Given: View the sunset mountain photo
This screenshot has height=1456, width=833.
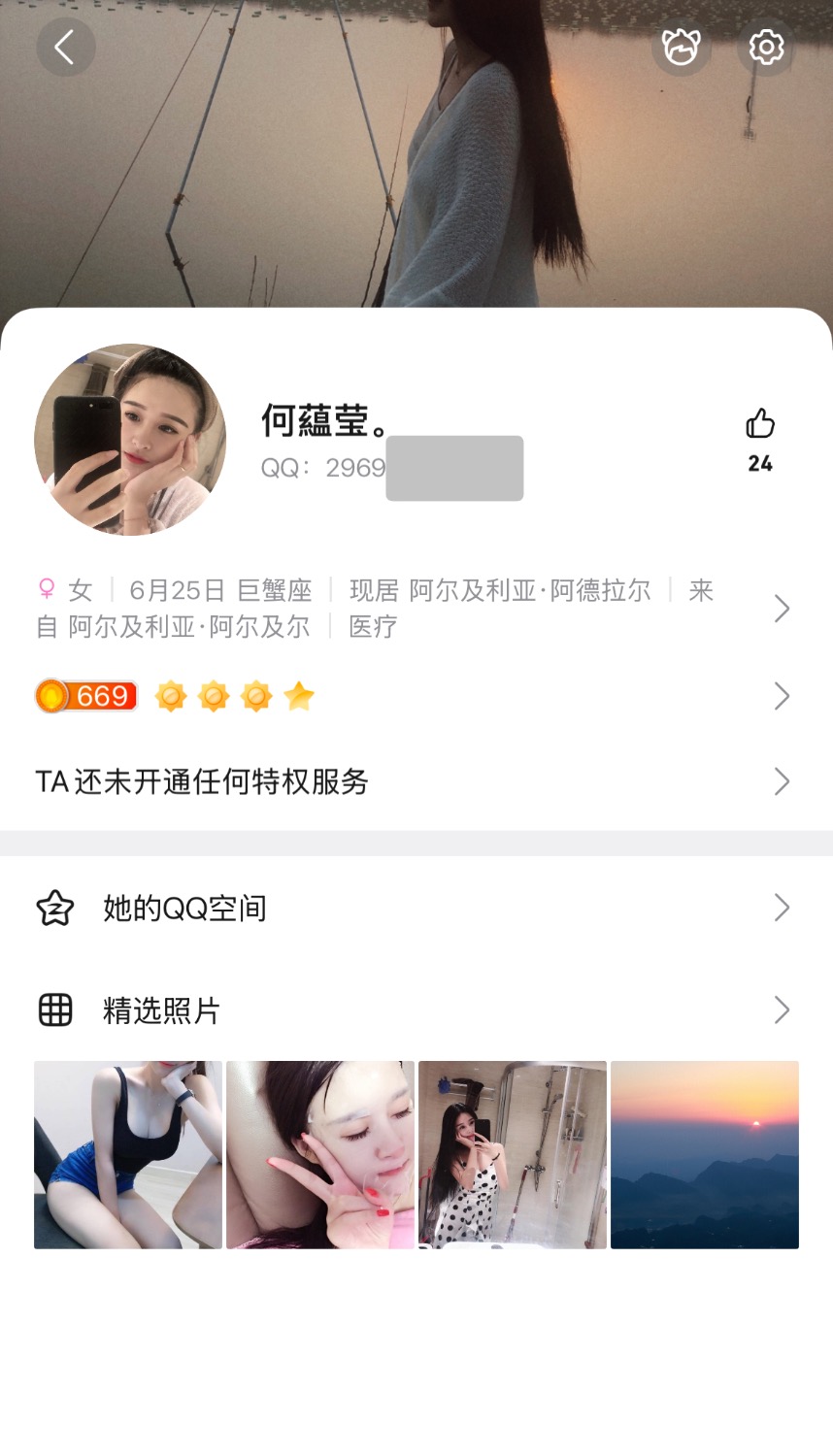Looking at the screenshot, I should pos(705,1154).
